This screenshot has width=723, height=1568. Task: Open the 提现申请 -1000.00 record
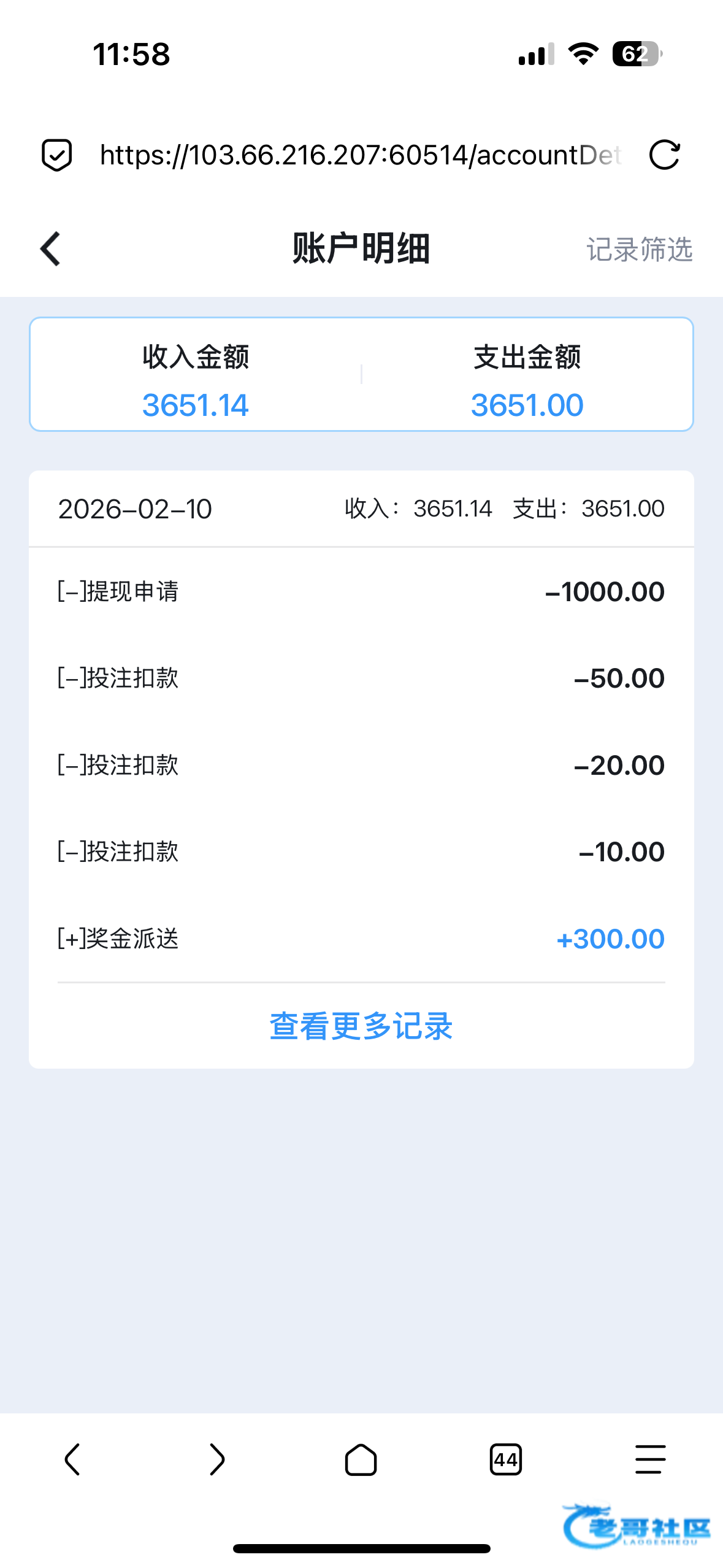(x=361, y=592)
